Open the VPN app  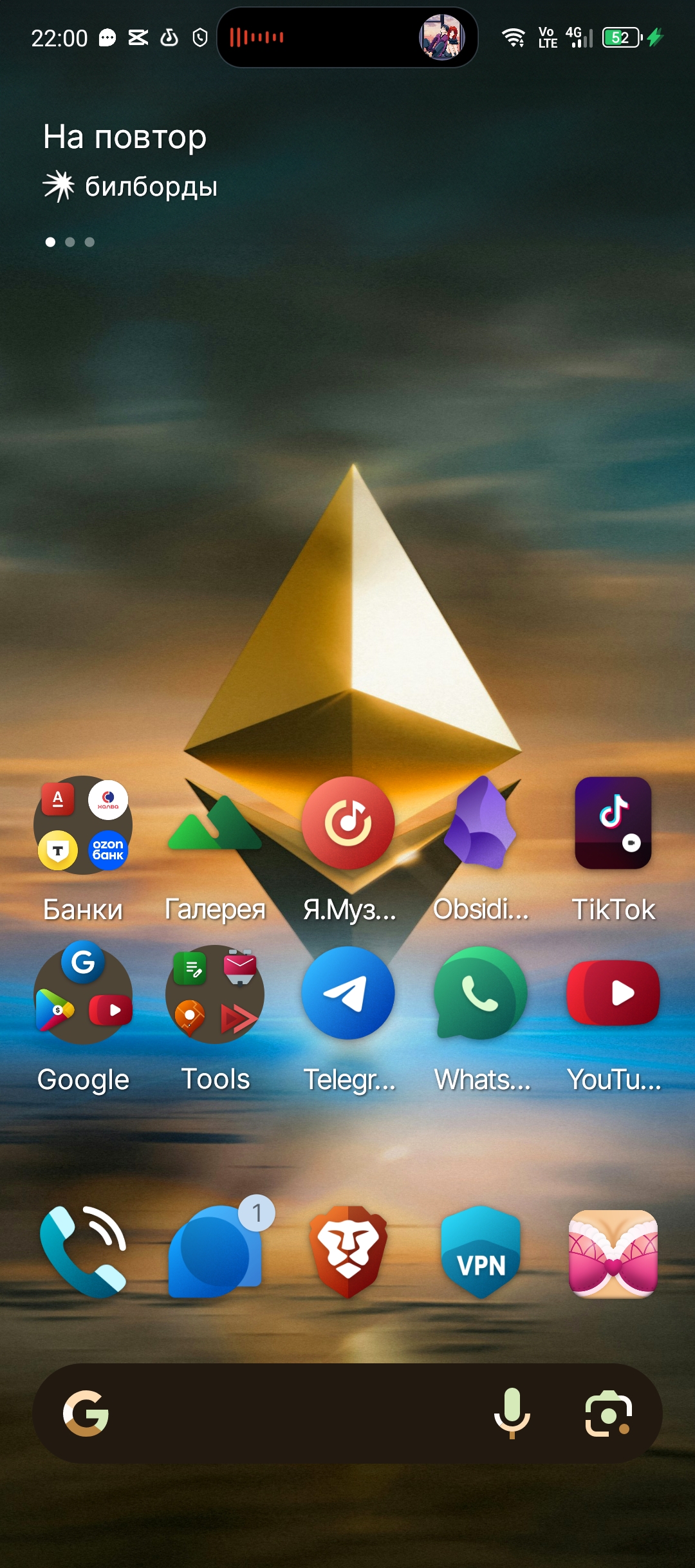(x=481, y=1252)
